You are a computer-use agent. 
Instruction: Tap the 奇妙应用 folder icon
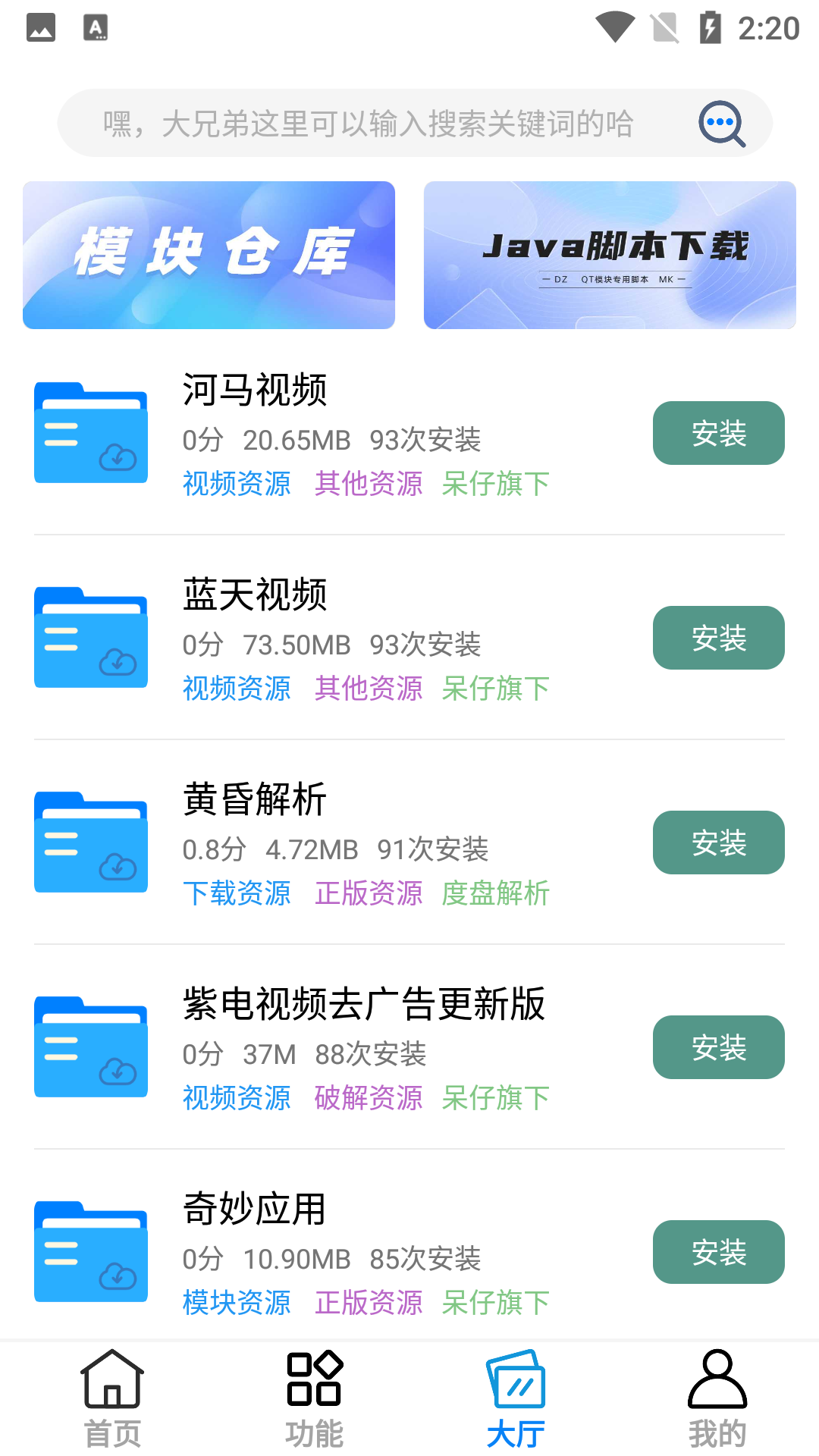(x=91, y=1251)
